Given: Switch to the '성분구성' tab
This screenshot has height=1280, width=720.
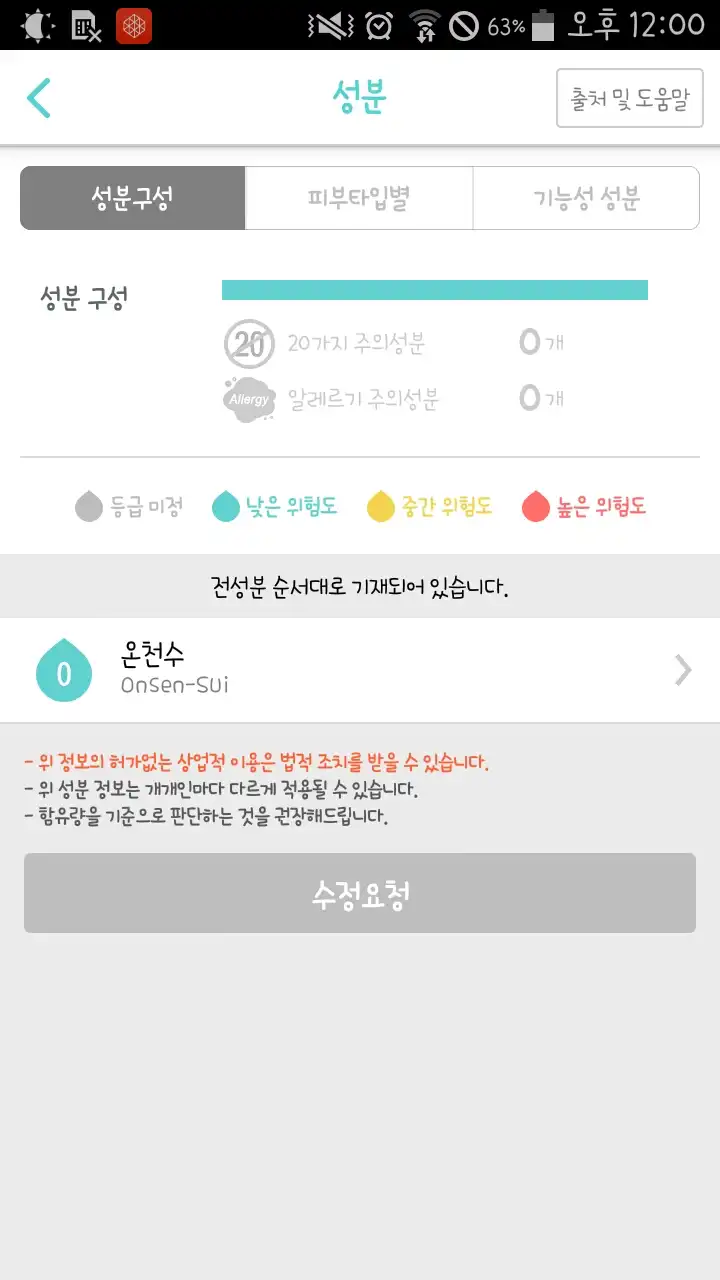Looking at the screenshot, I should tap(131, 198).
